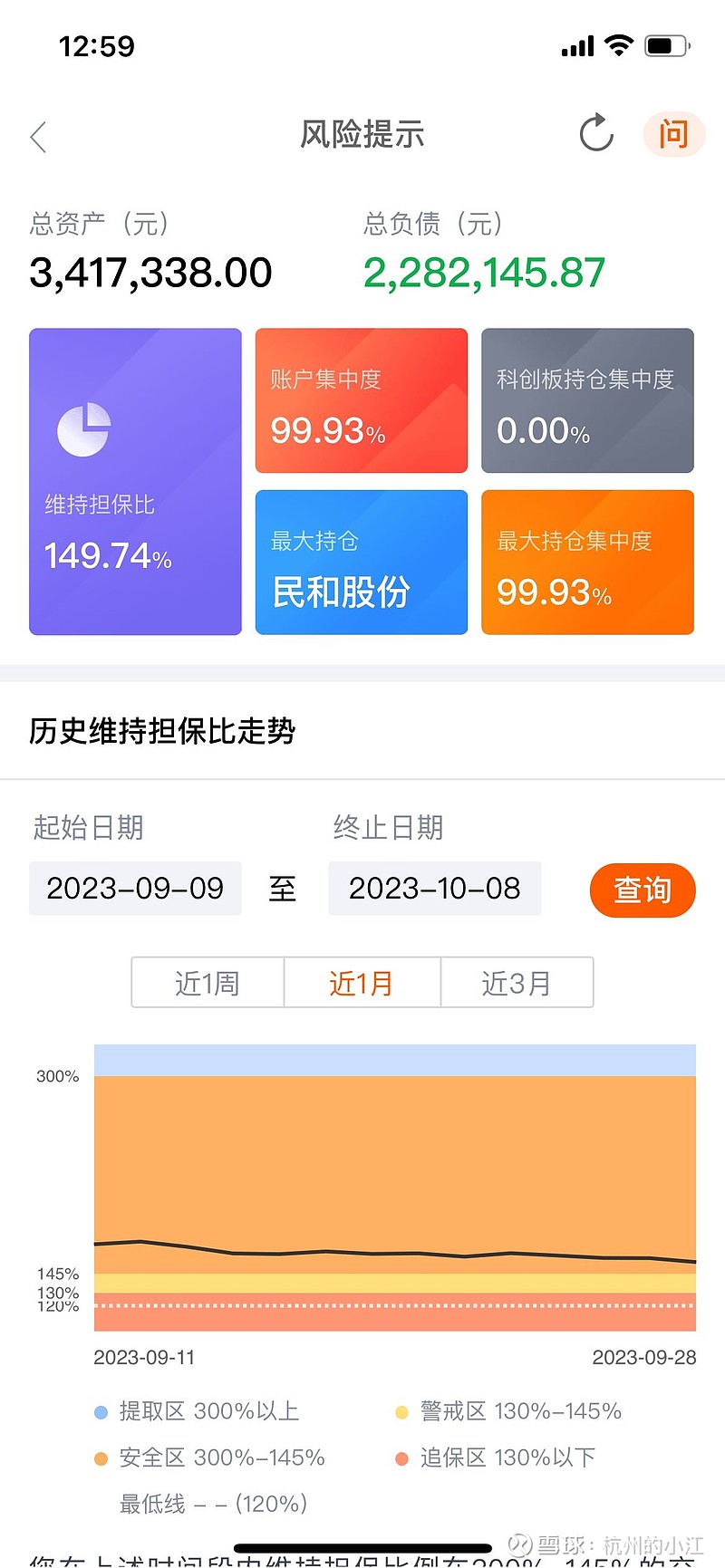Expand the 追保区 130%以下 legend entry
This screenshot has width=725, height=1568.
[x=402, y=1458]
